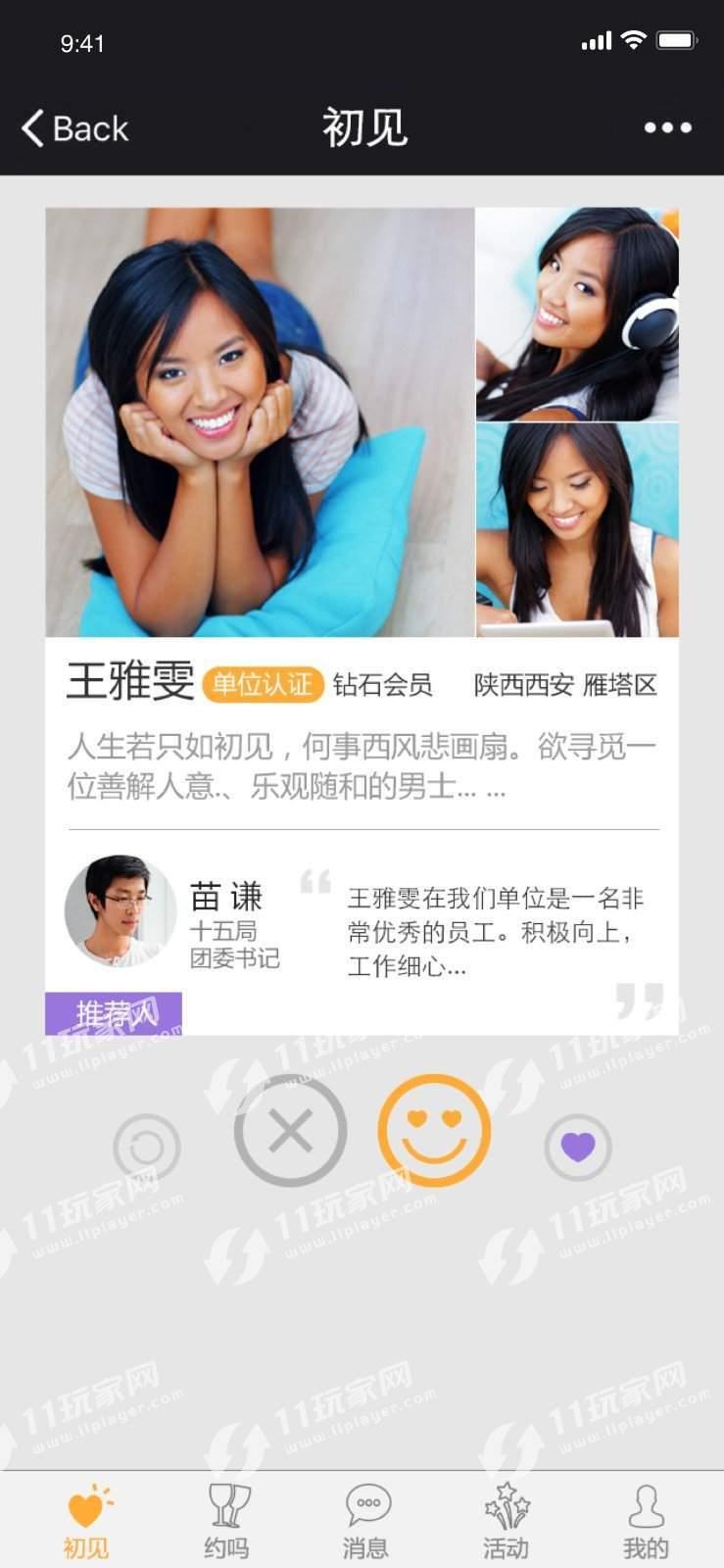Screen dimensions: 724x1568
Task: View the photo with white headphones
Action: click(577, 314)
